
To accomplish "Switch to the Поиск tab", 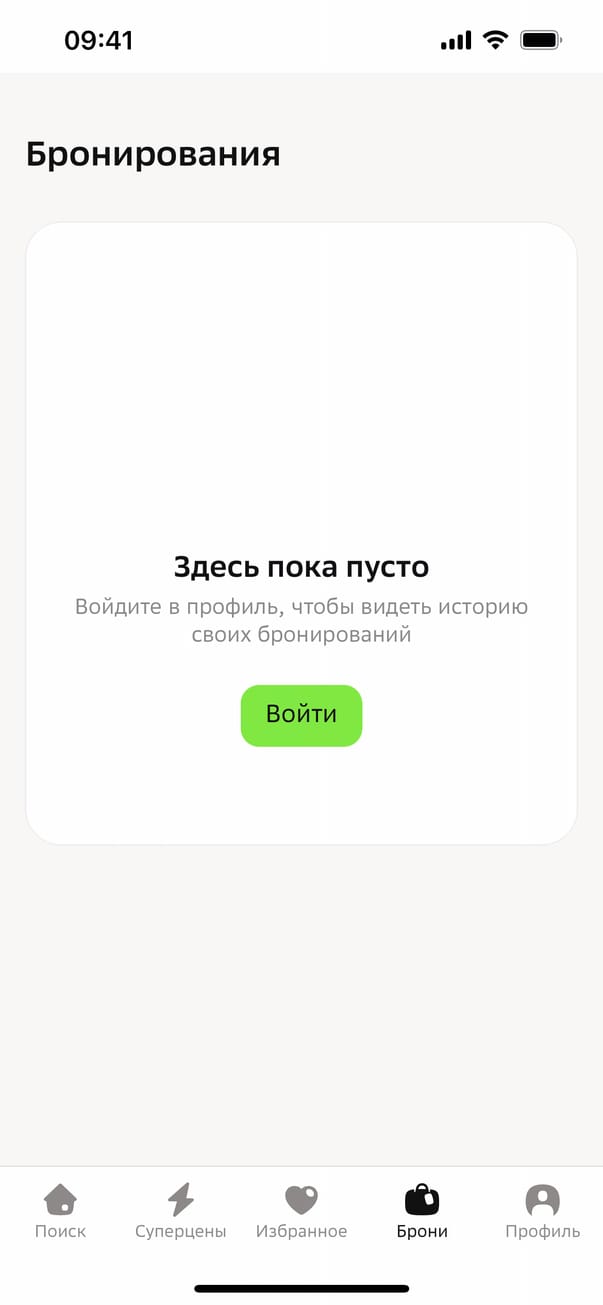I will pyautogui.click(x=60, y=1210).
